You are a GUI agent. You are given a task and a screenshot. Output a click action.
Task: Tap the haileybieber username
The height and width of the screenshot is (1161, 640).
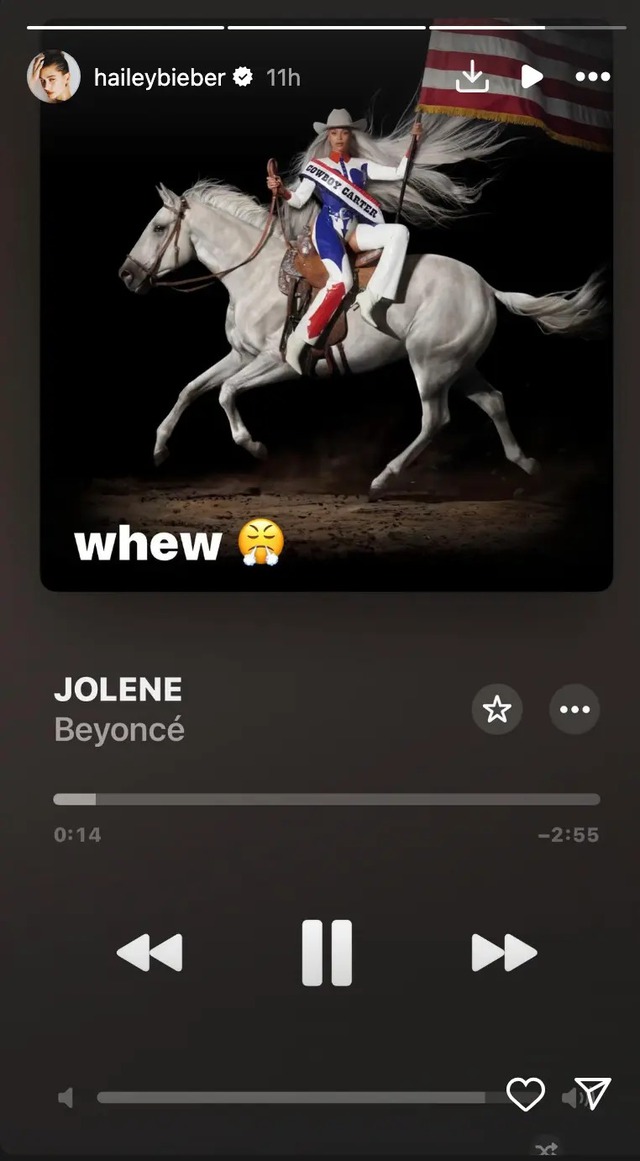coord(159,77)
